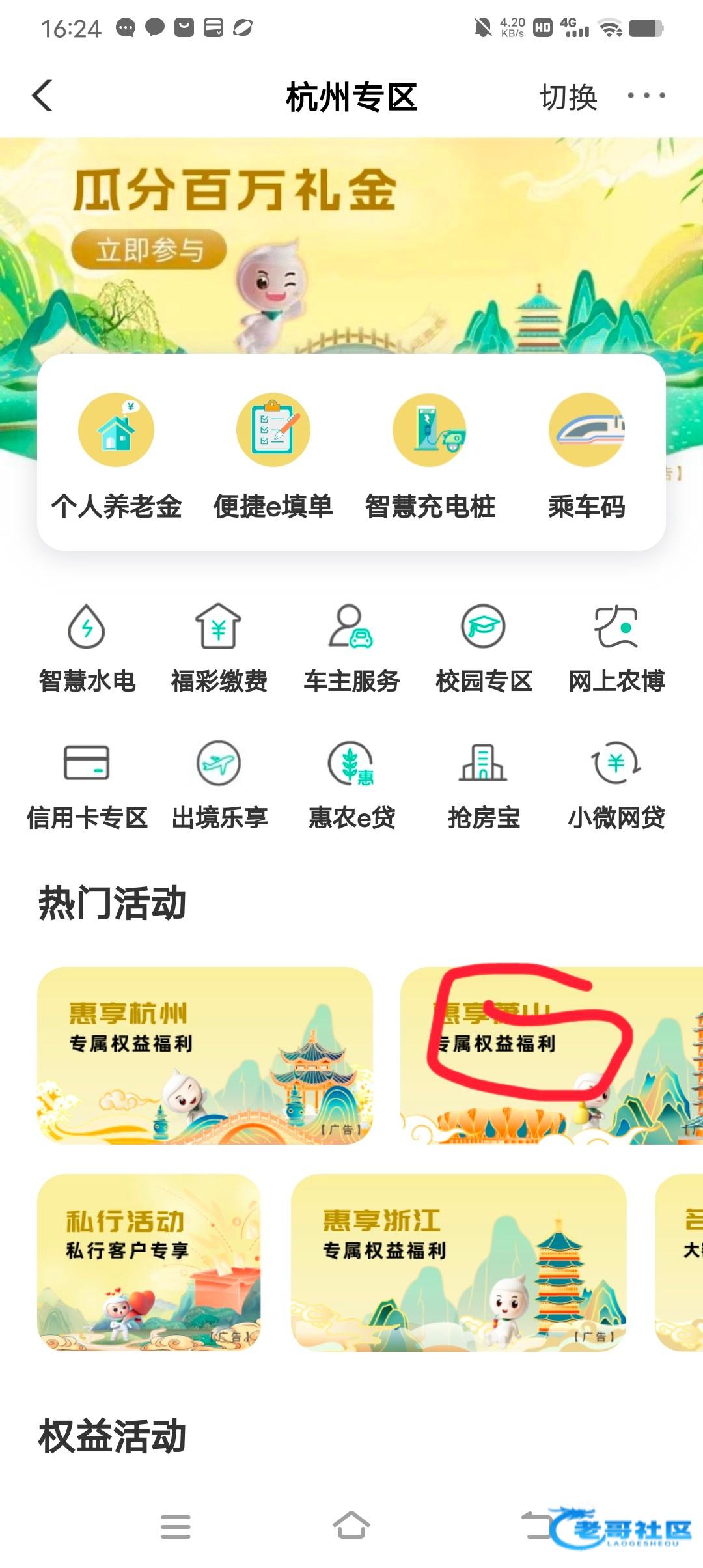Join via the 立即参与 banner button
This screenshot has width=703, height=1568.
click(149, 250)
